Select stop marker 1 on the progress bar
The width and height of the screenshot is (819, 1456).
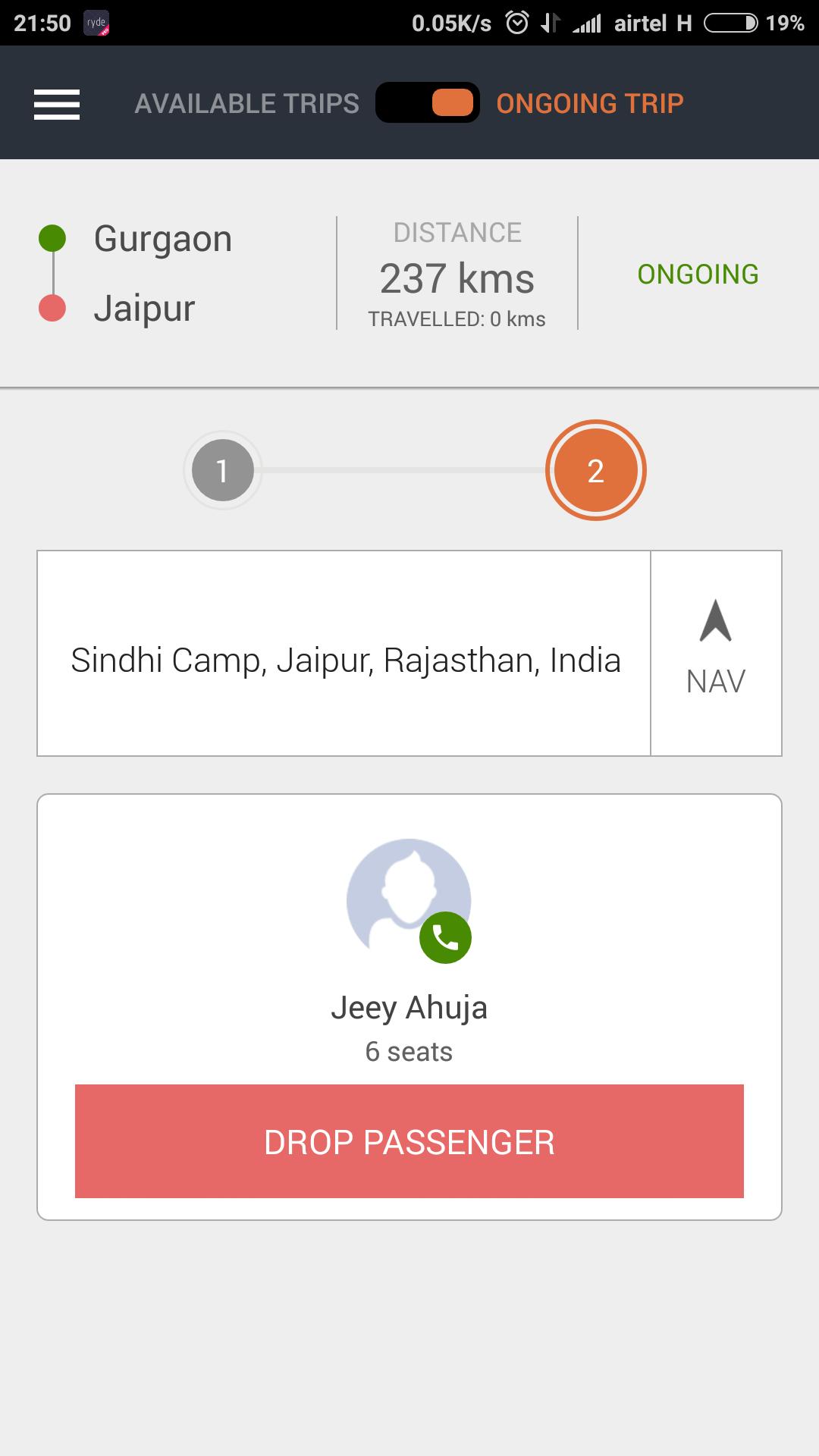pos(222,470)
